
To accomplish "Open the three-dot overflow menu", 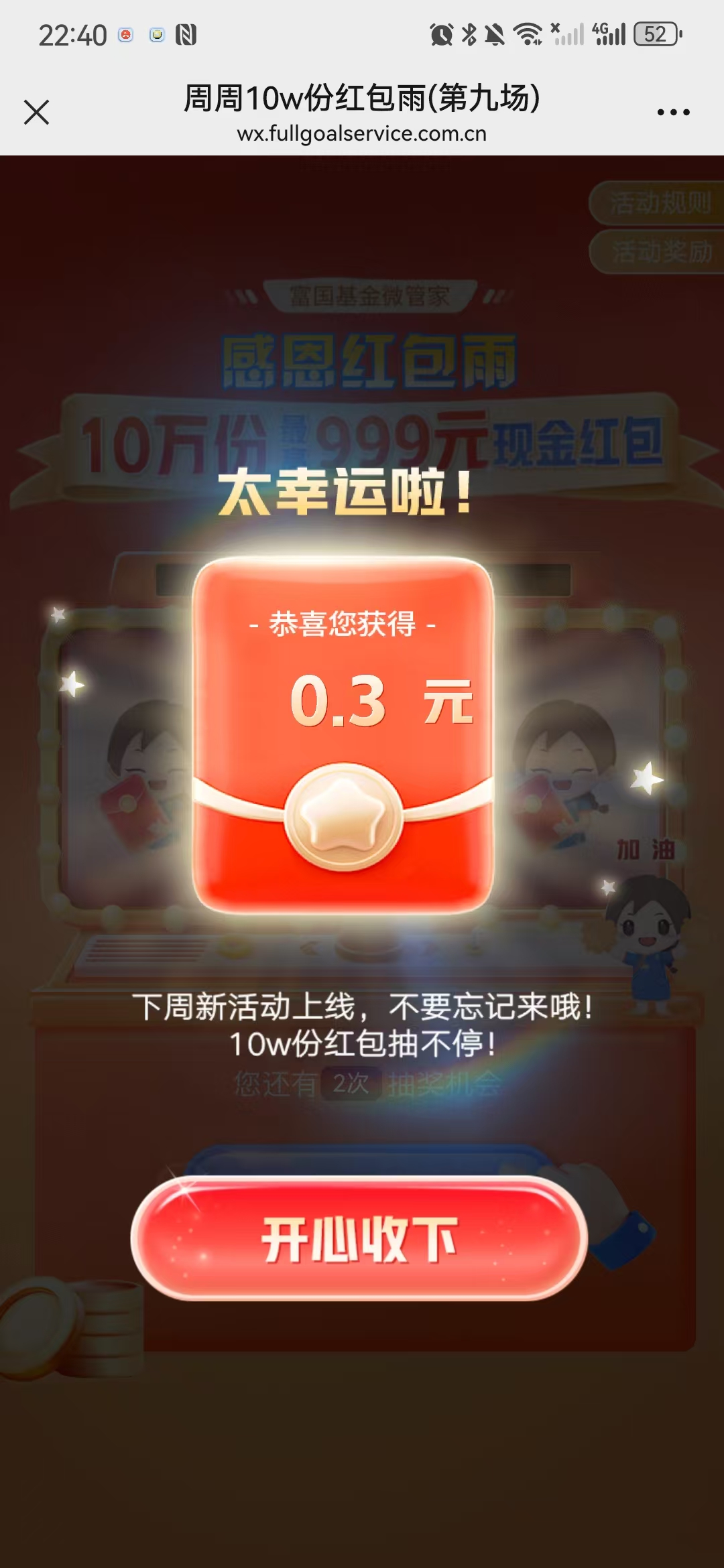I will (673, 112).
